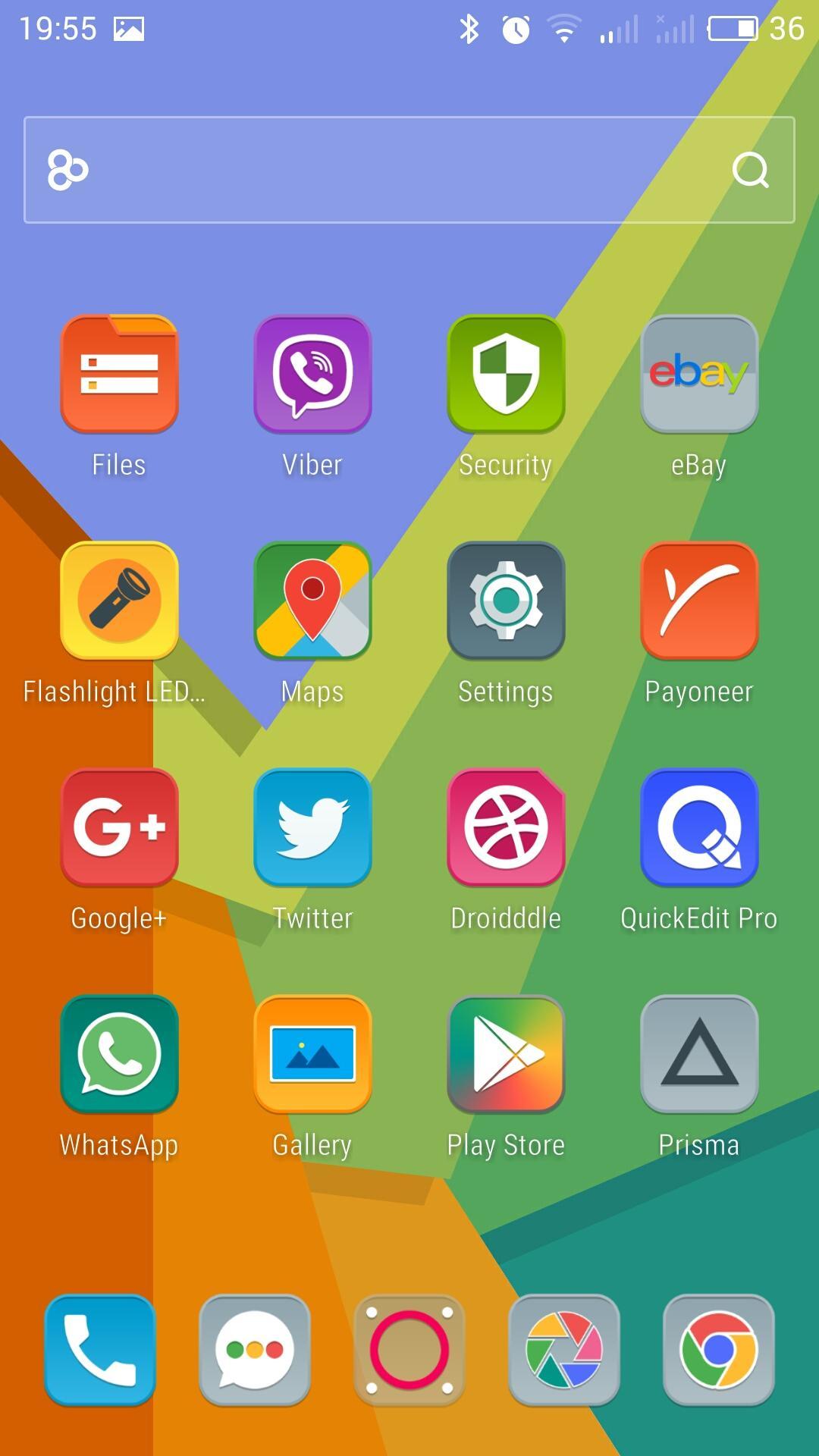The height and width of the screenshot is (1456, 819).
Task: Launch the eBay app
Action: [x=699, y=374]
